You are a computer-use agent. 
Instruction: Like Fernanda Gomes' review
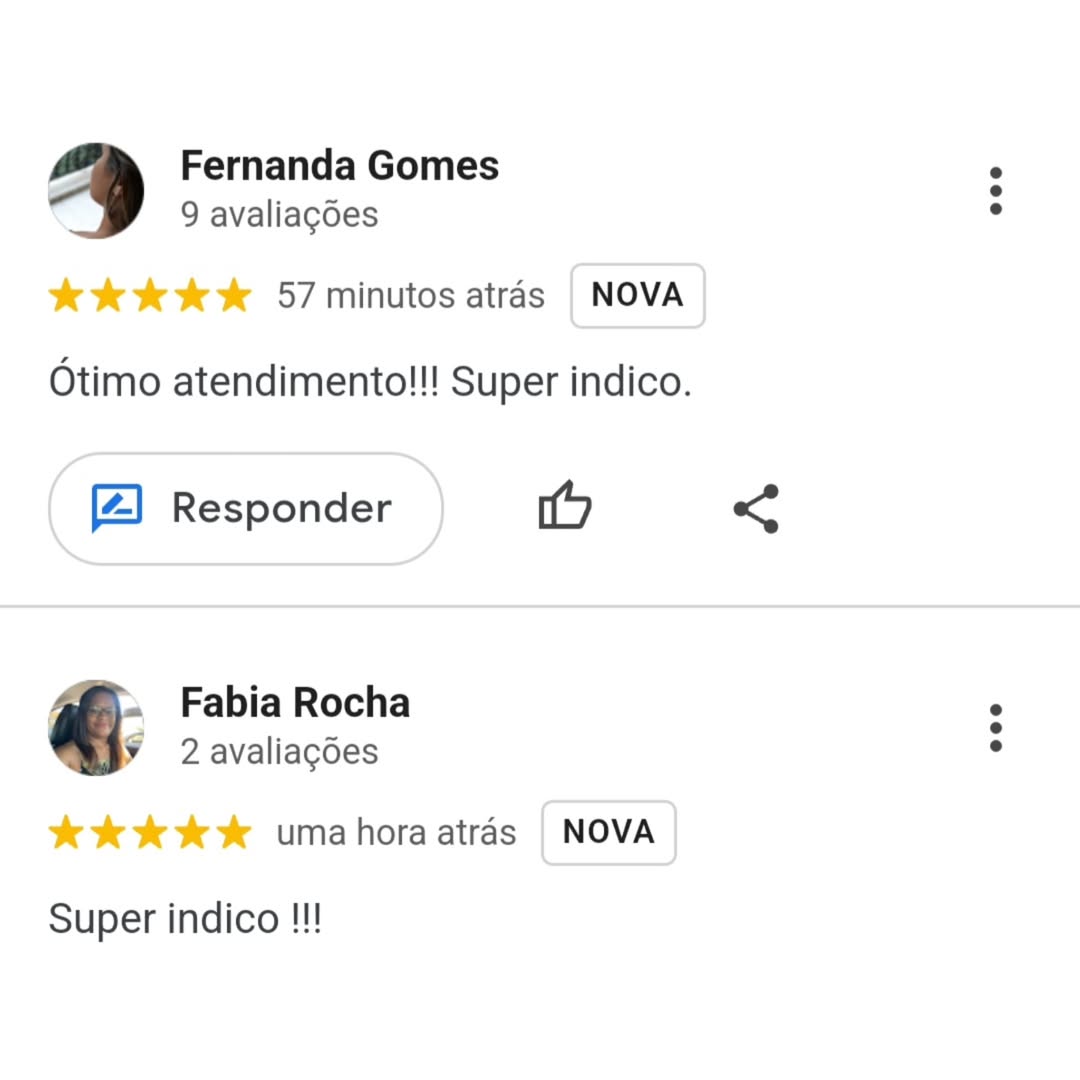click(x=565, y=506)
